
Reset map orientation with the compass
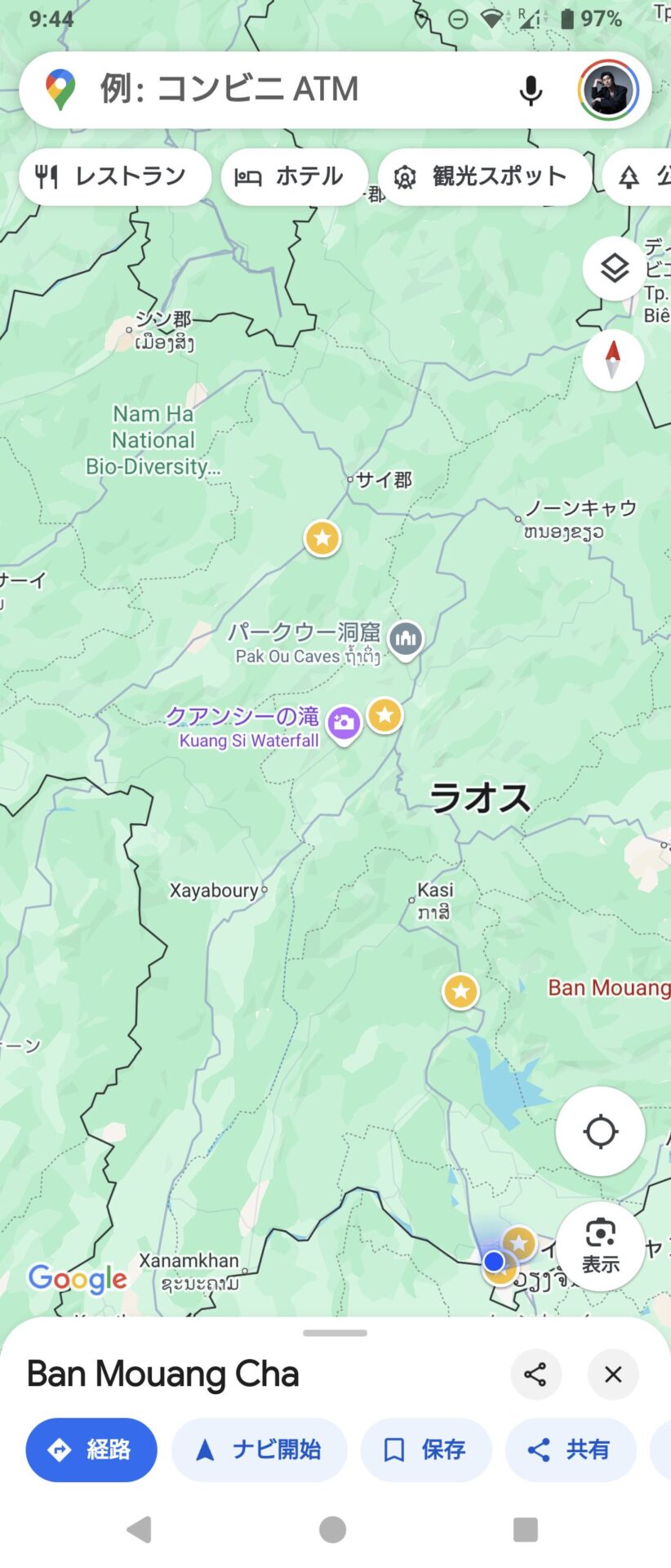click(x=614, y=359)
